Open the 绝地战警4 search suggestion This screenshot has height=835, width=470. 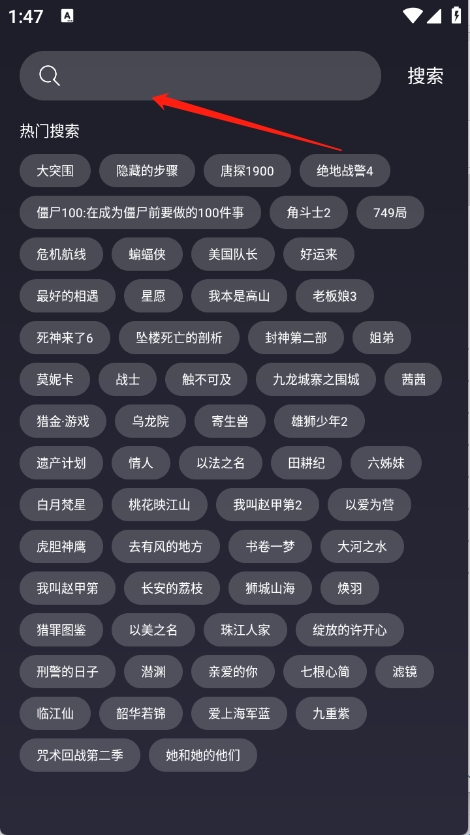click(345, 171)
